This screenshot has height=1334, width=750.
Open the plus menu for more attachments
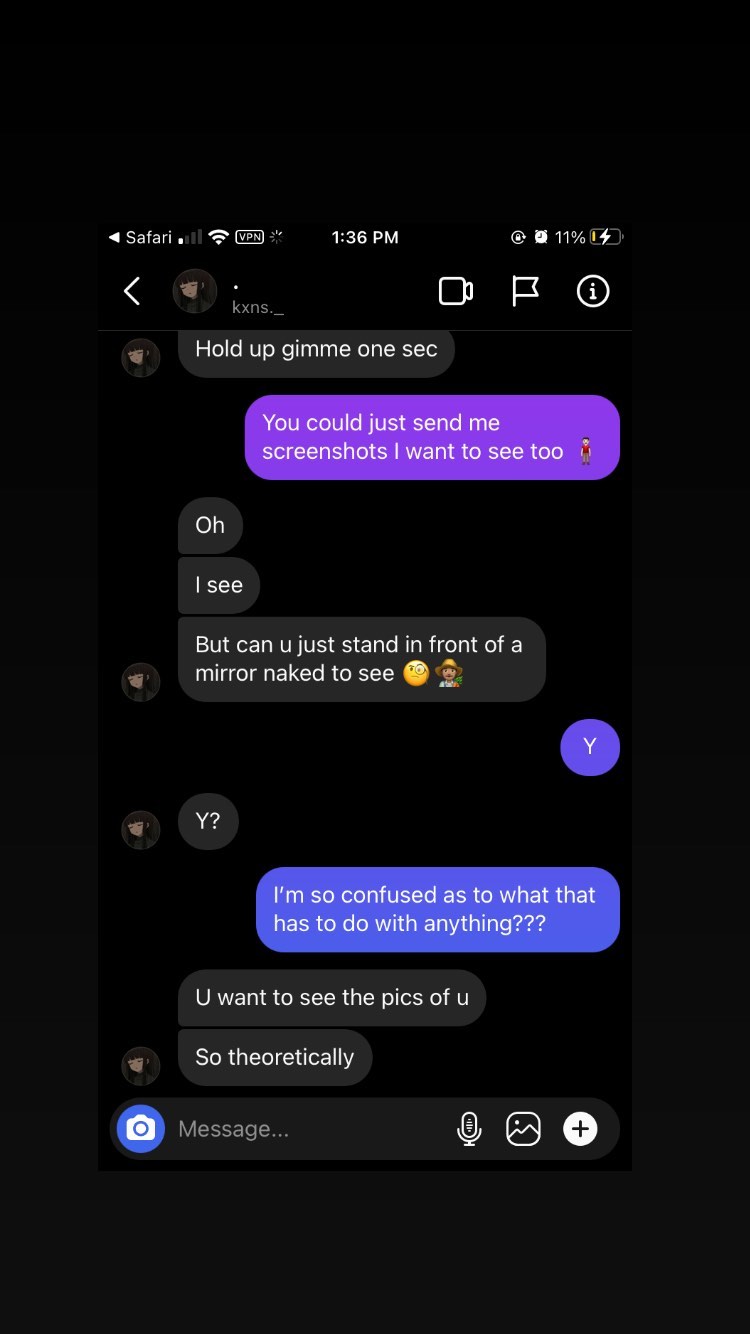point(580,1129)
